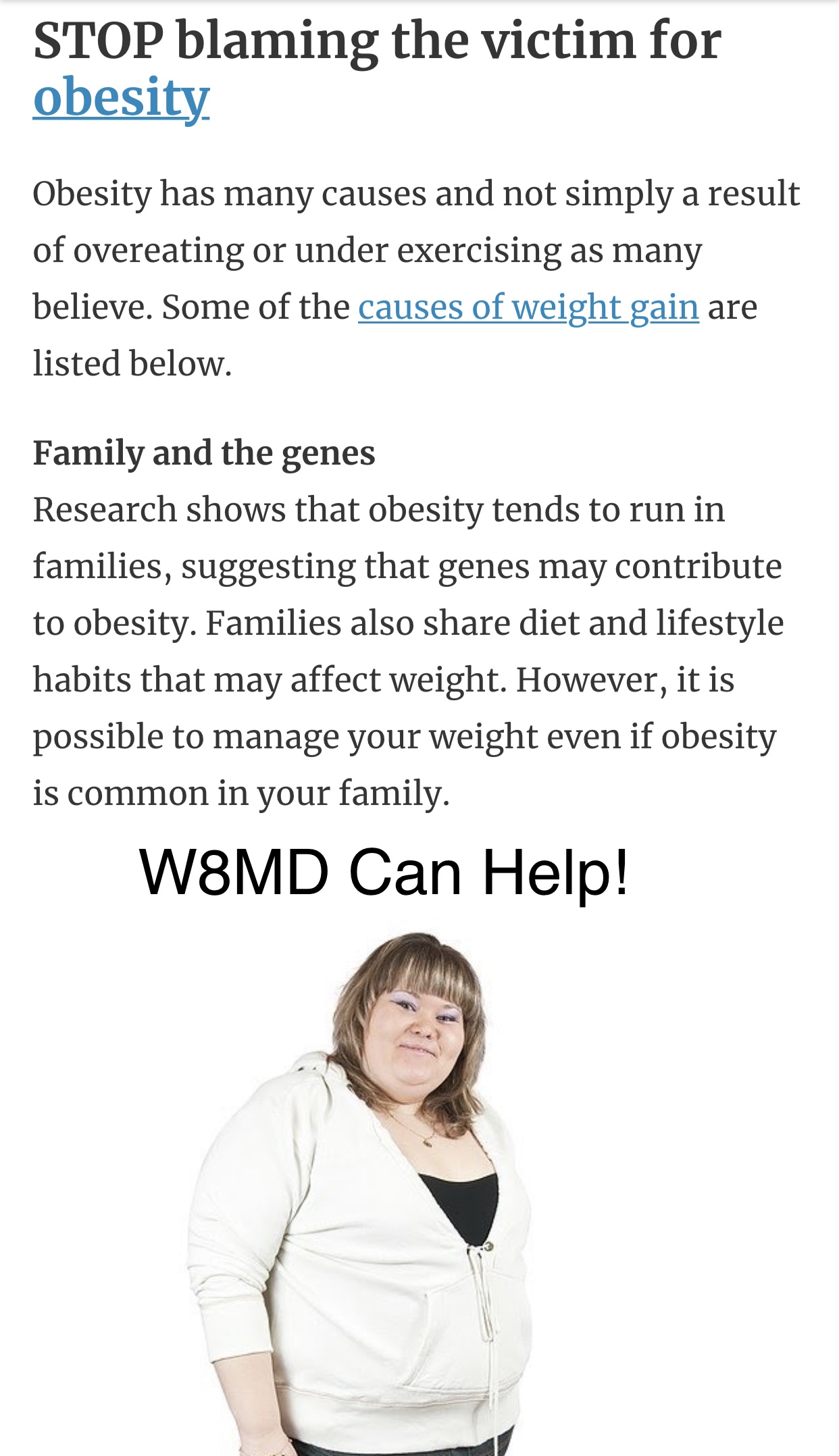Open the obesity link in the heading
This screenshot has width=839, height=1456.
pyautogui.click(x=122, y=98)
